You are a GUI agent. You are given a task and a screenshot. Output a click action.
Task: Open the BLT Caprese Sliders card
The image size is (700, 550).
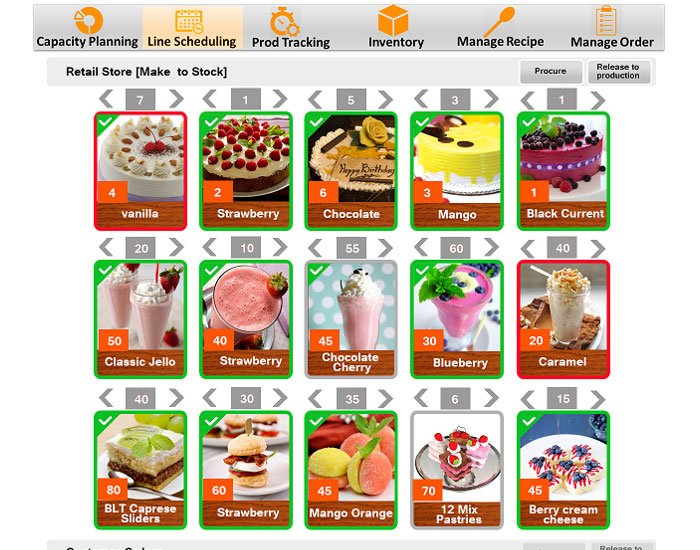140,470
